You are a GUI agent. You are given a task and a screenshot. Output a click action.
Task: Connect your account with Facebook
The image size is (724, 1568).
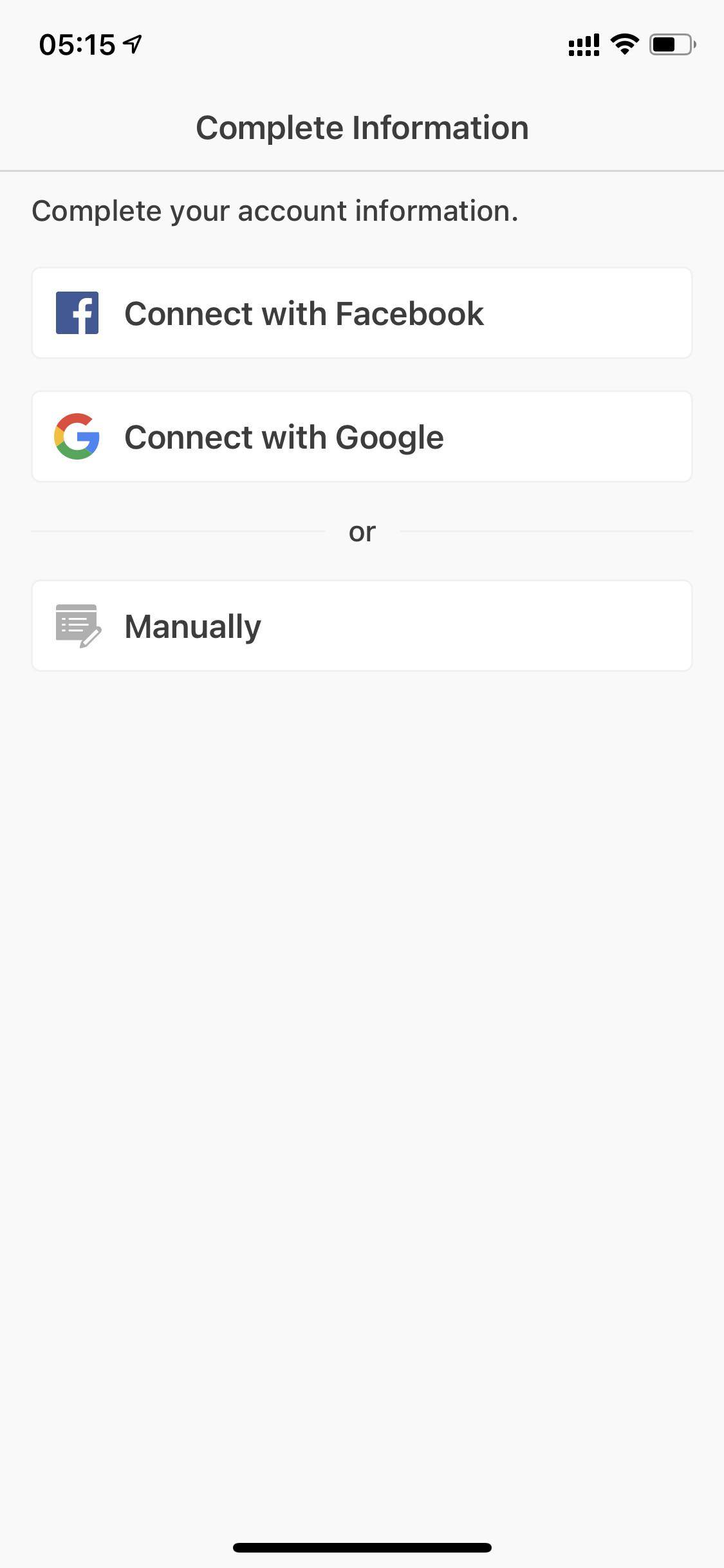click(362, 313)
